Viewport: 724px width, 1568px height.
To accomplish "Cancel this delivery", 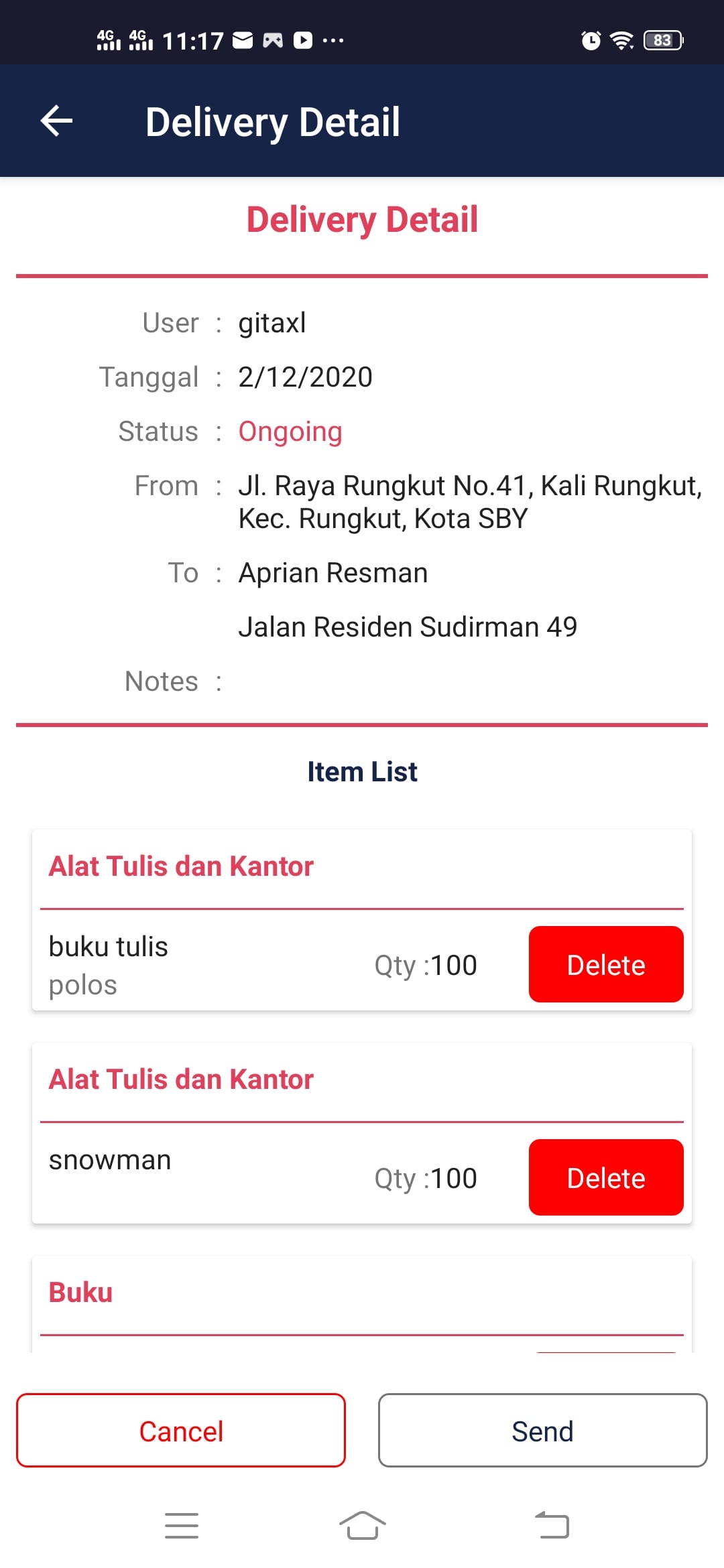I will [181, 1431].
